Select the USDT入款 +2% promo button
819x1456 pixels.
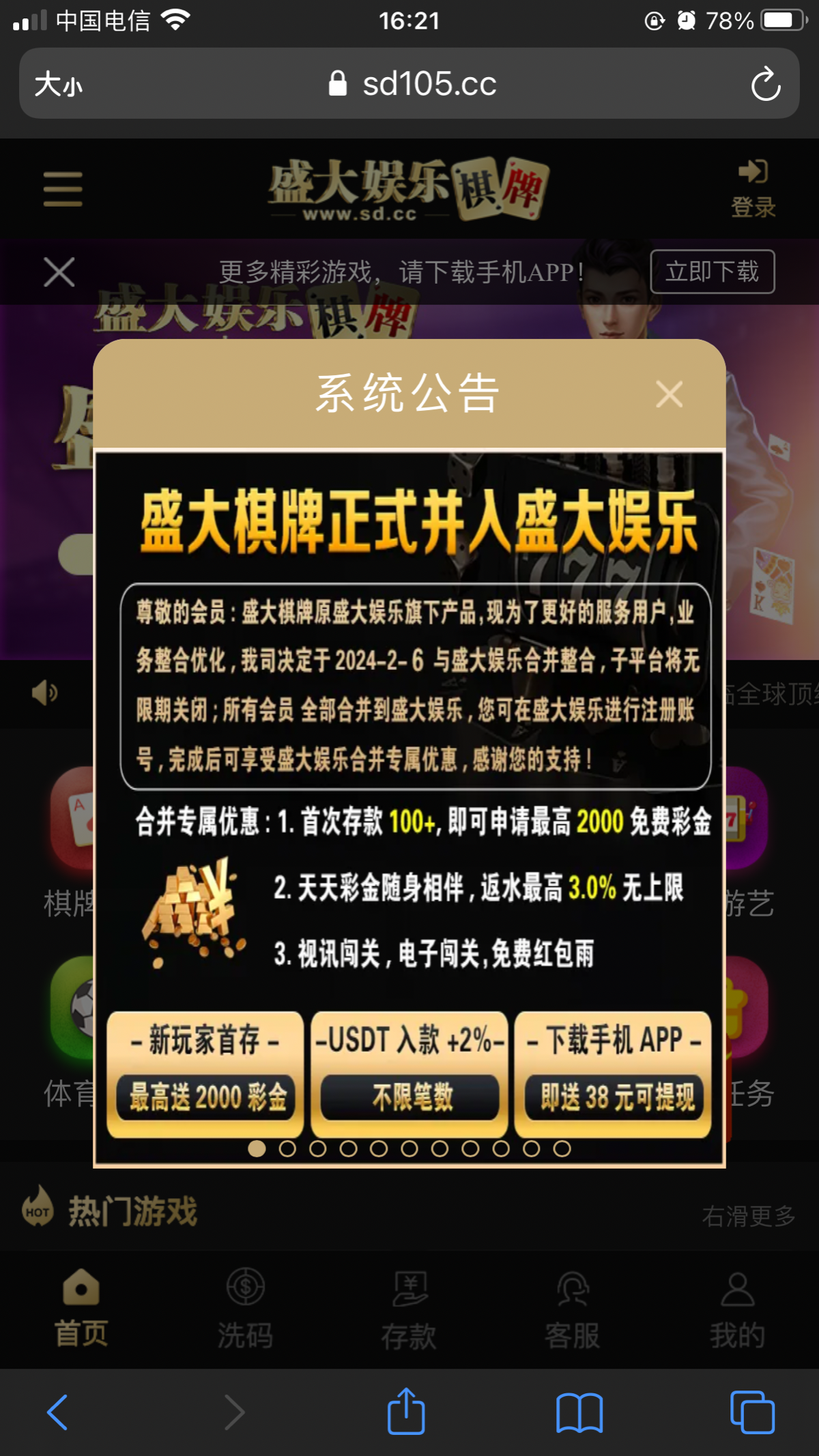(409, 1073)
